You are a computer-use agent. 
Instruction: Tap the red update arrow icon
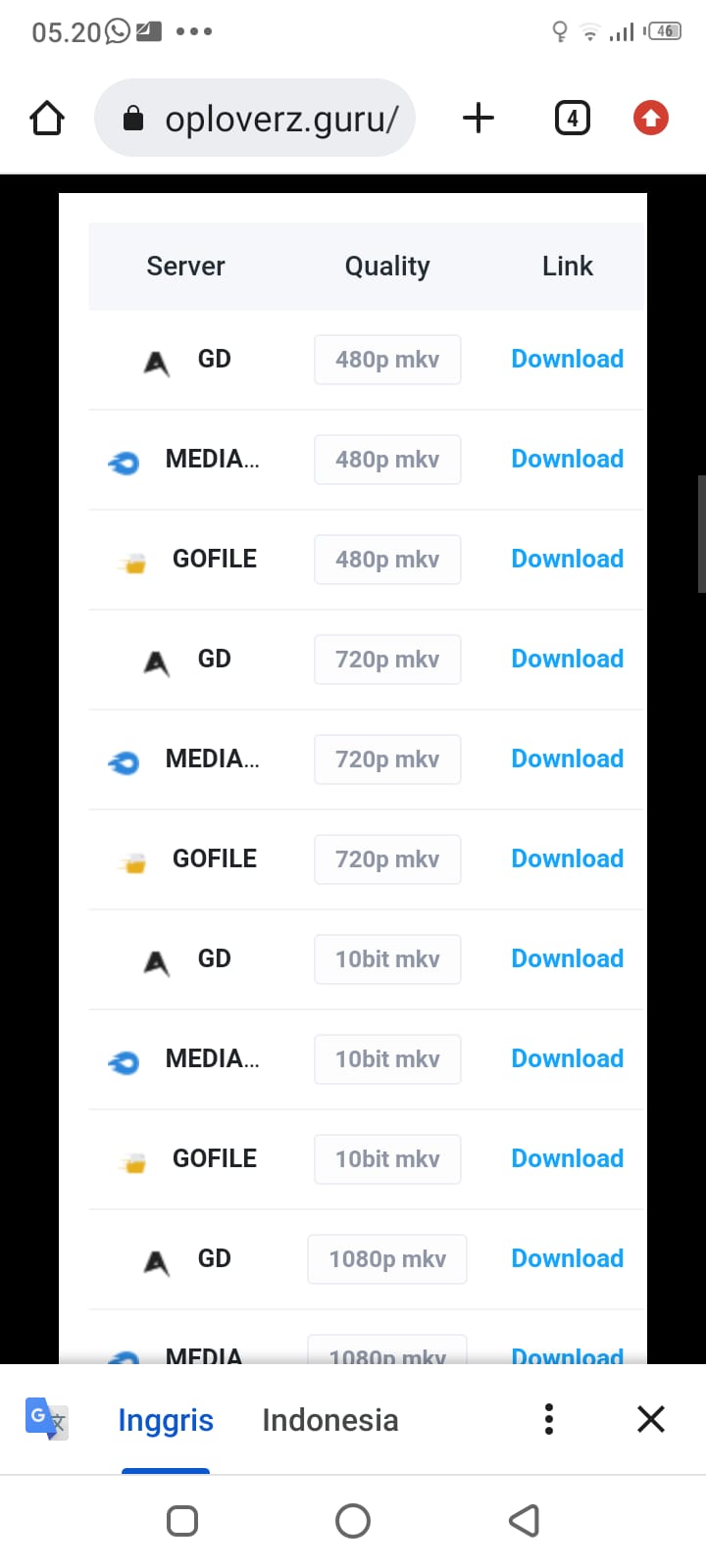(650, 119)
